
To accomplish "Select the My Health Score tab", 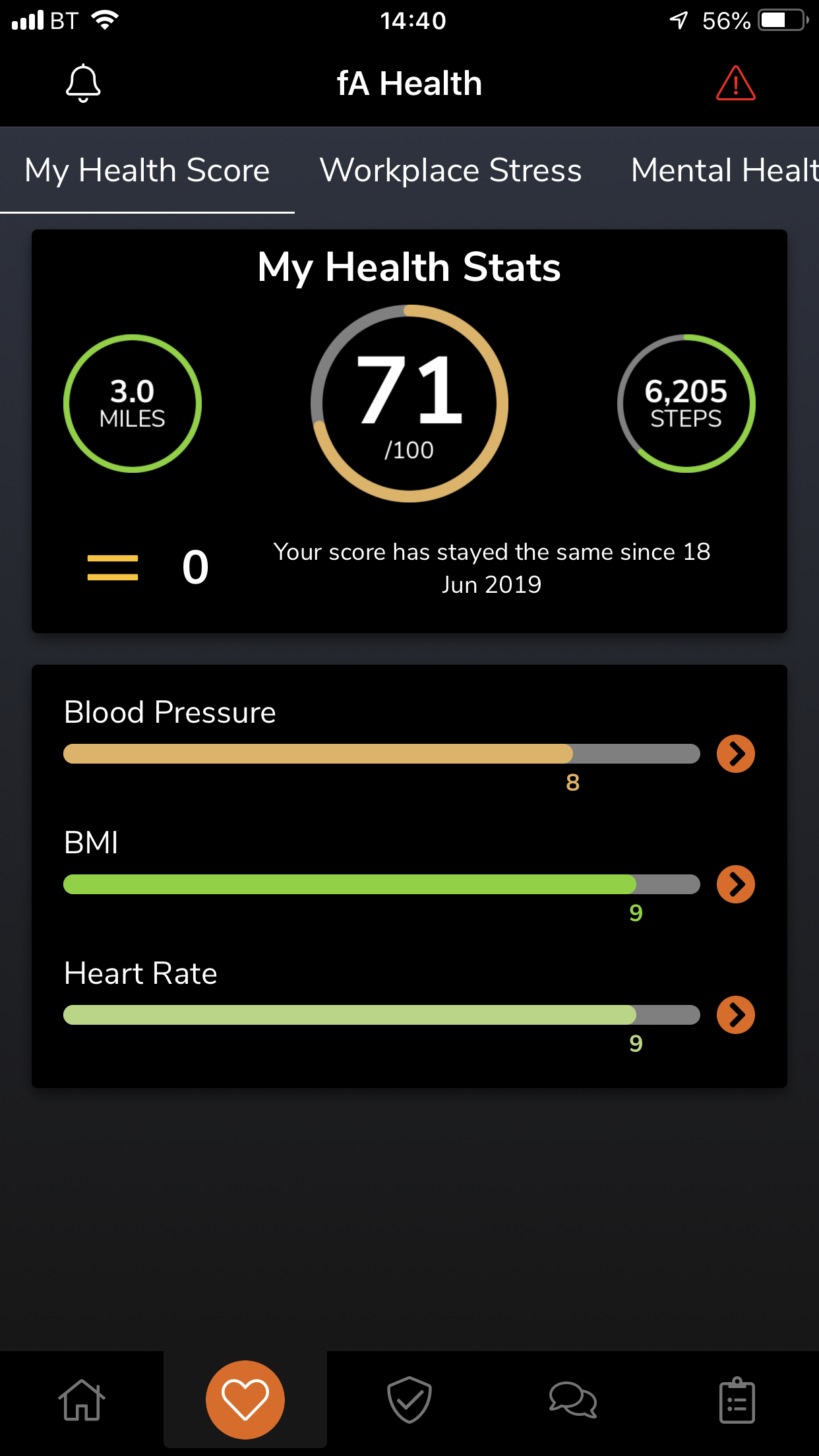I will (x=147, y=170).
